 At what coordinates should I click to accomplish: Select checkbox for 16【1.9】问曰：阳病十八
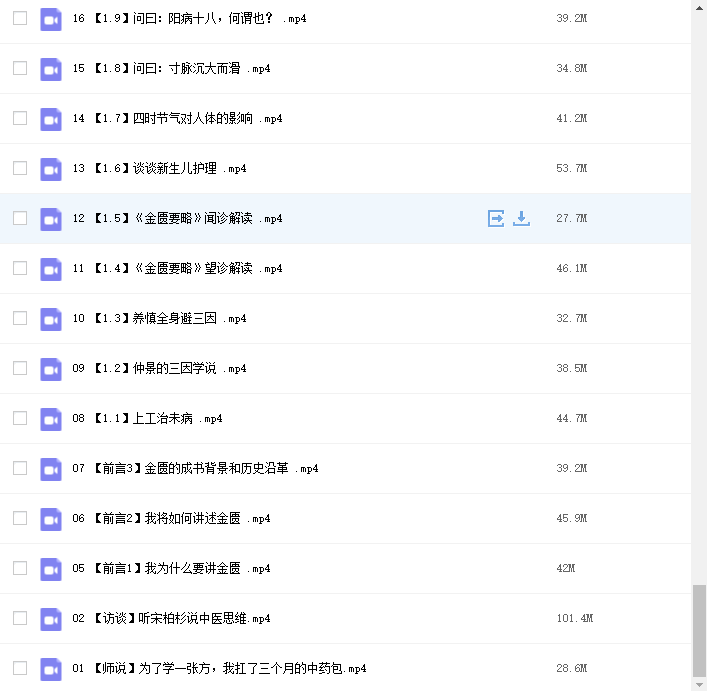(20, 18)
